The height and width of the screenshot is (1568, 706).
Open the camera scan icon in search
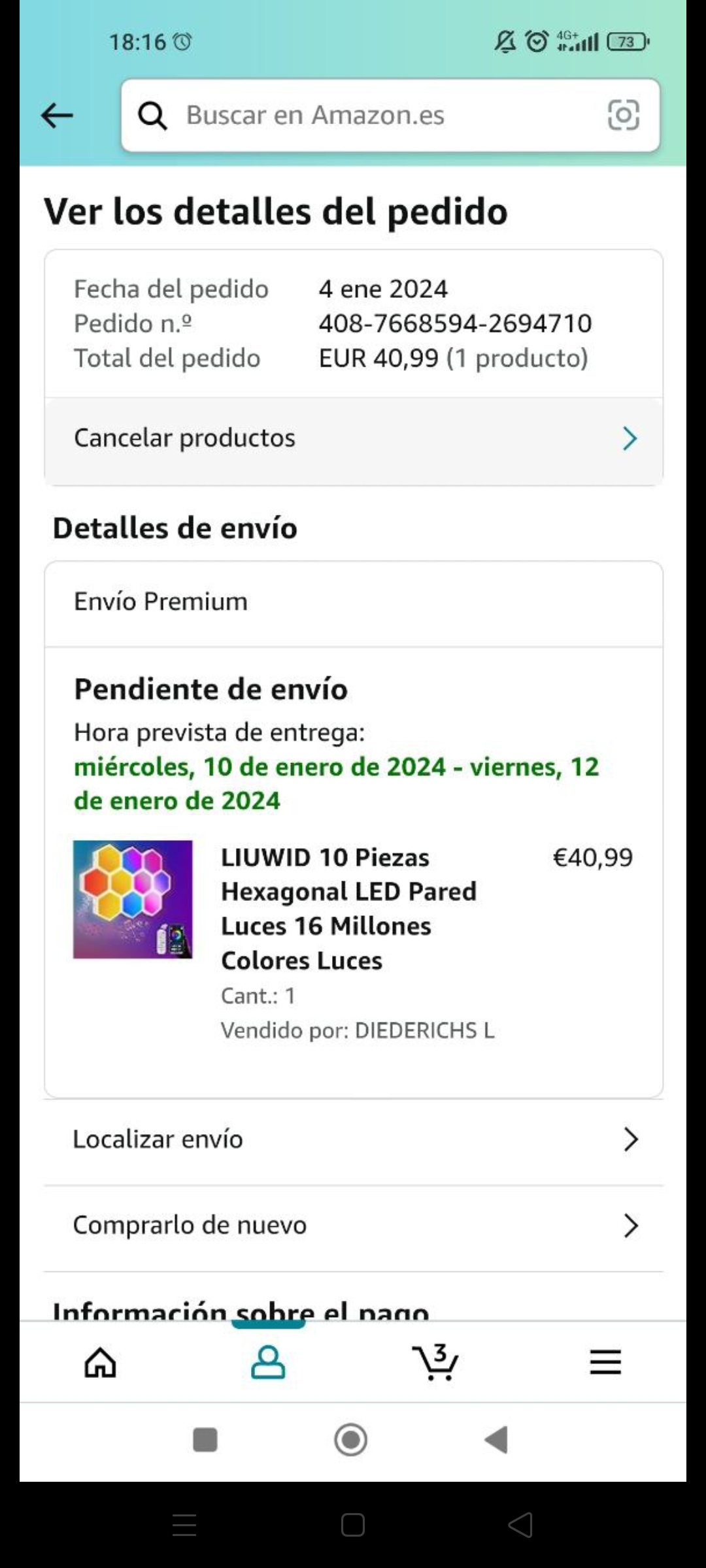623,116
